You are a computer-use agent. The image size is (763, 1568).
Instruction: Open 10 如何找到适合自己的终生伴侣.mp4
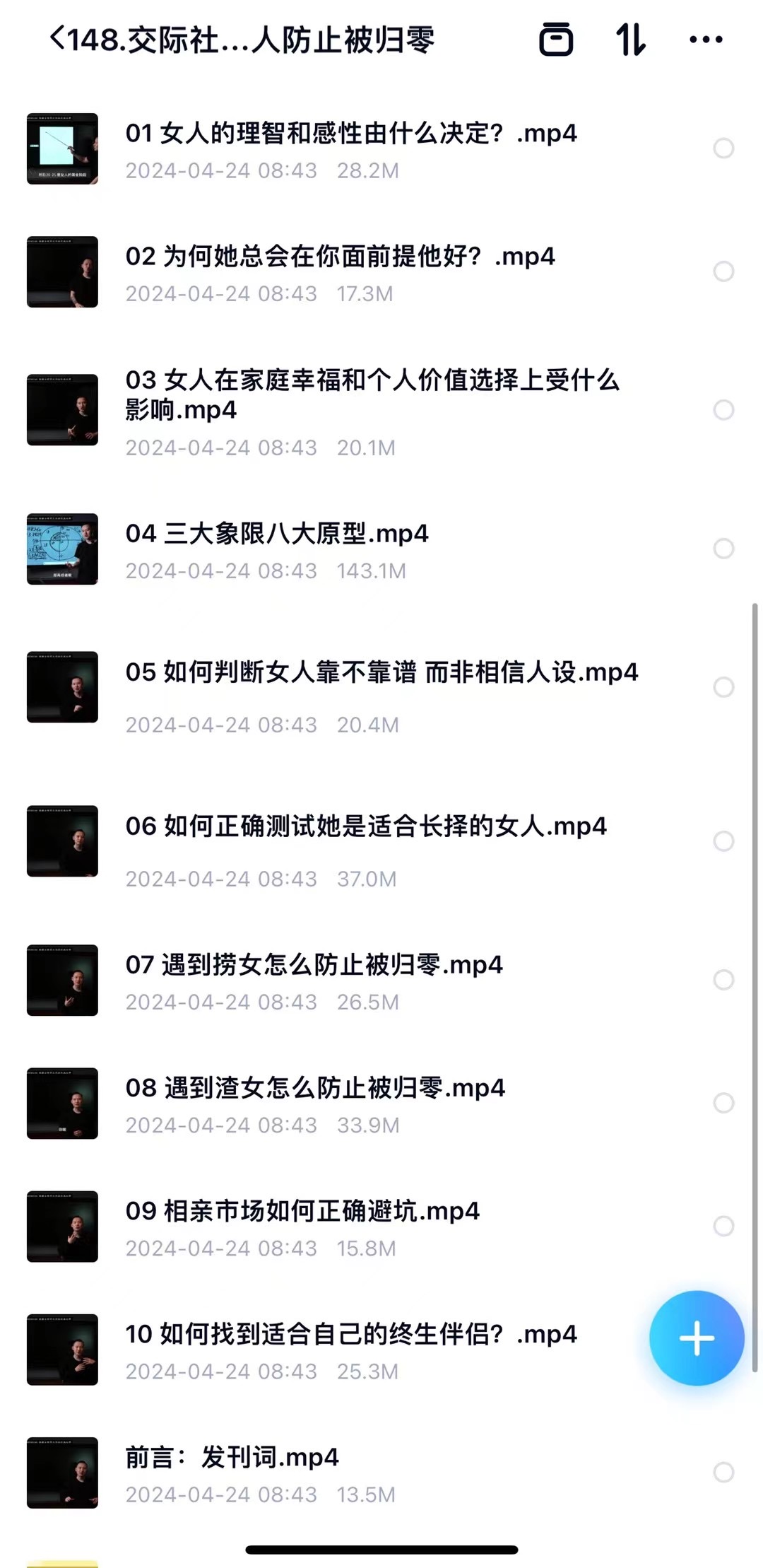(350, 1335)
